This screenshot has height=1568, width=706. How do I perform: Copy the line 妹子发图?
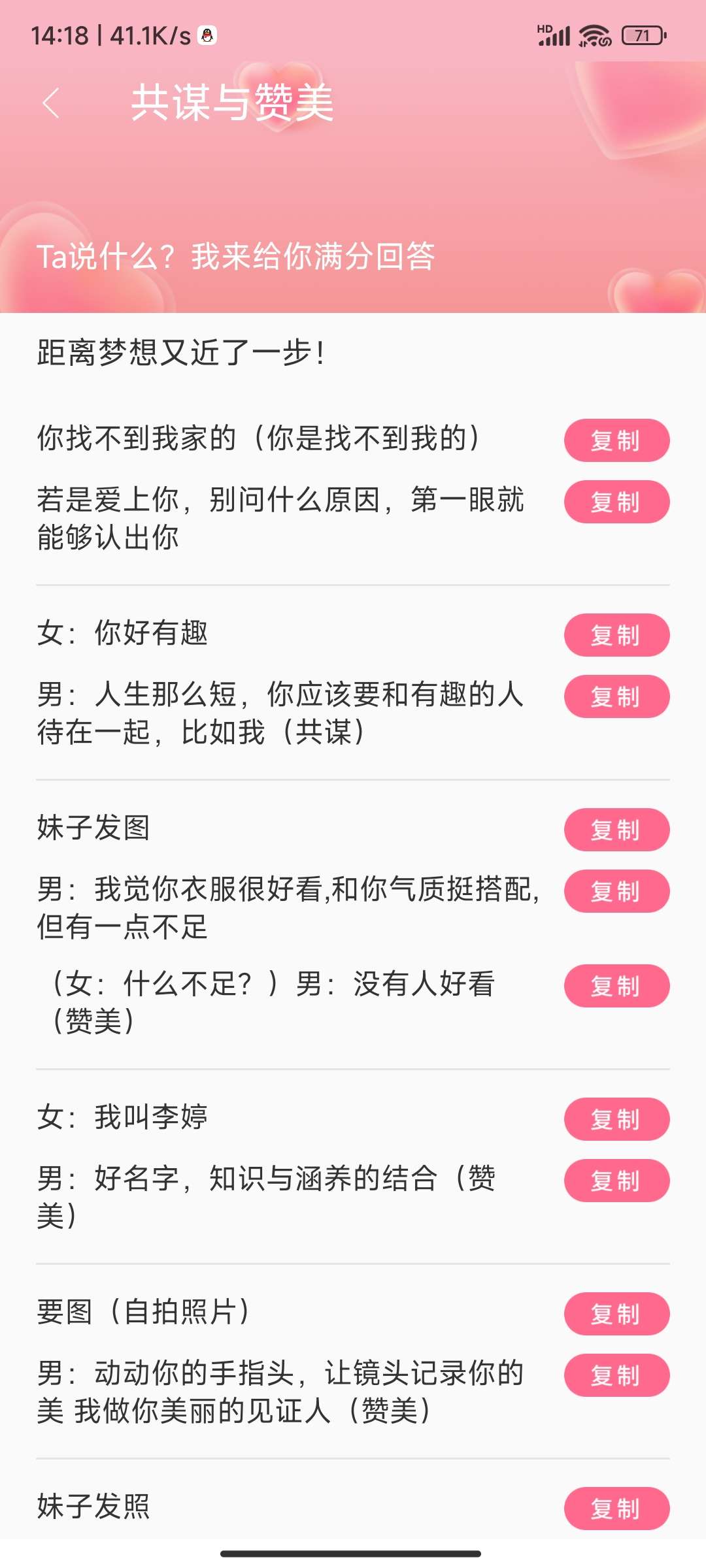616,830
